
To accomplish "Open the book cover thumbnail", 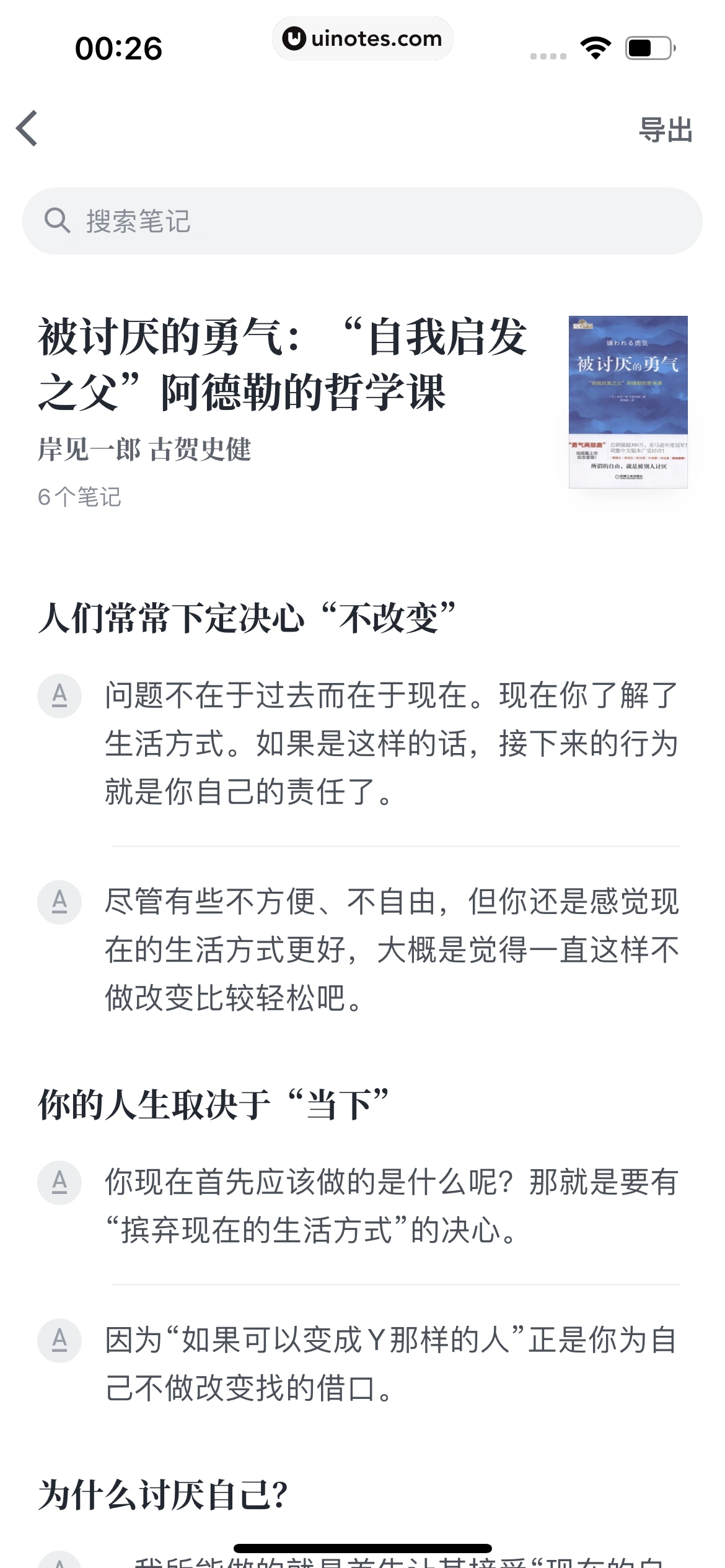I will pos(627,401).
